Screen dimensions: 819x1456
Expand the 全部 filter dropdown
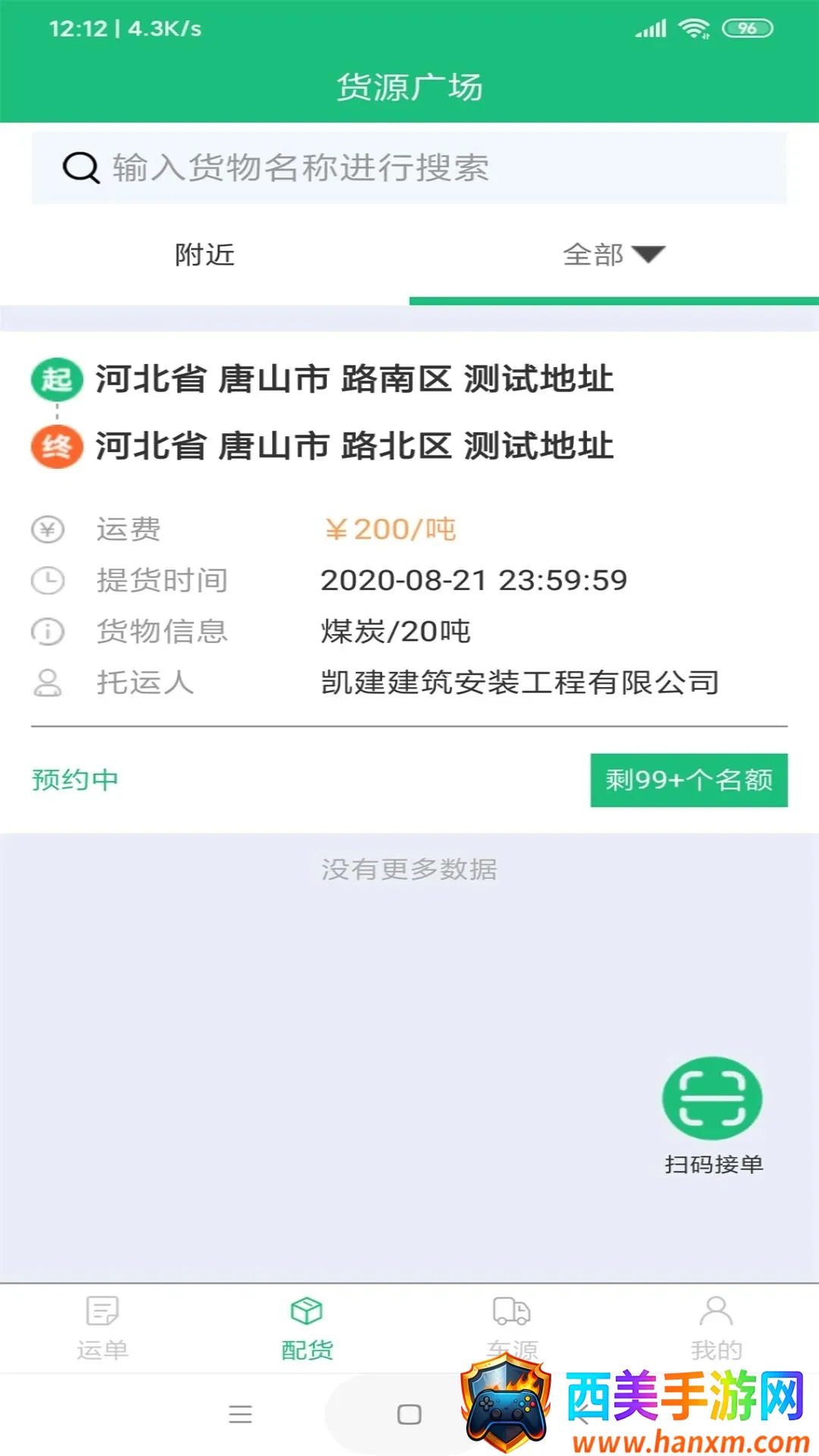[613, 255]
